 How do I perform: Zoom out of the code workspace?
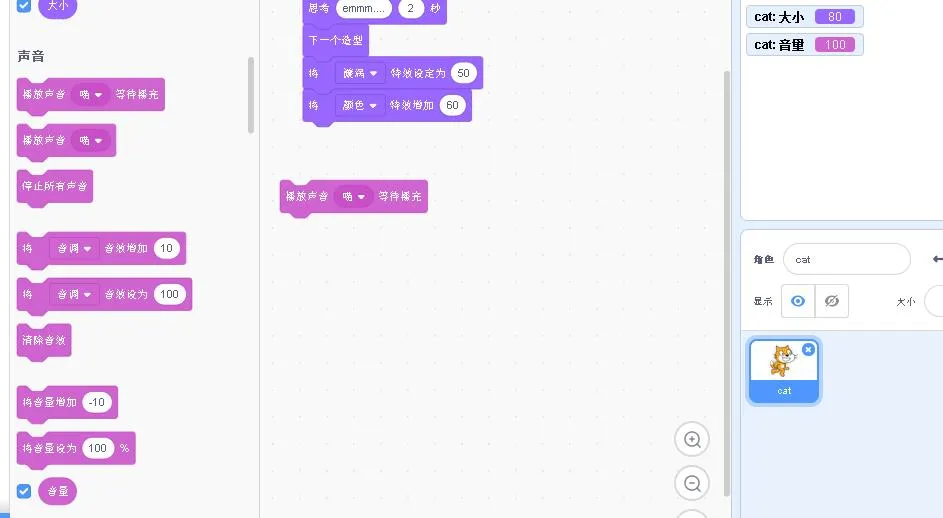(691, 483)
